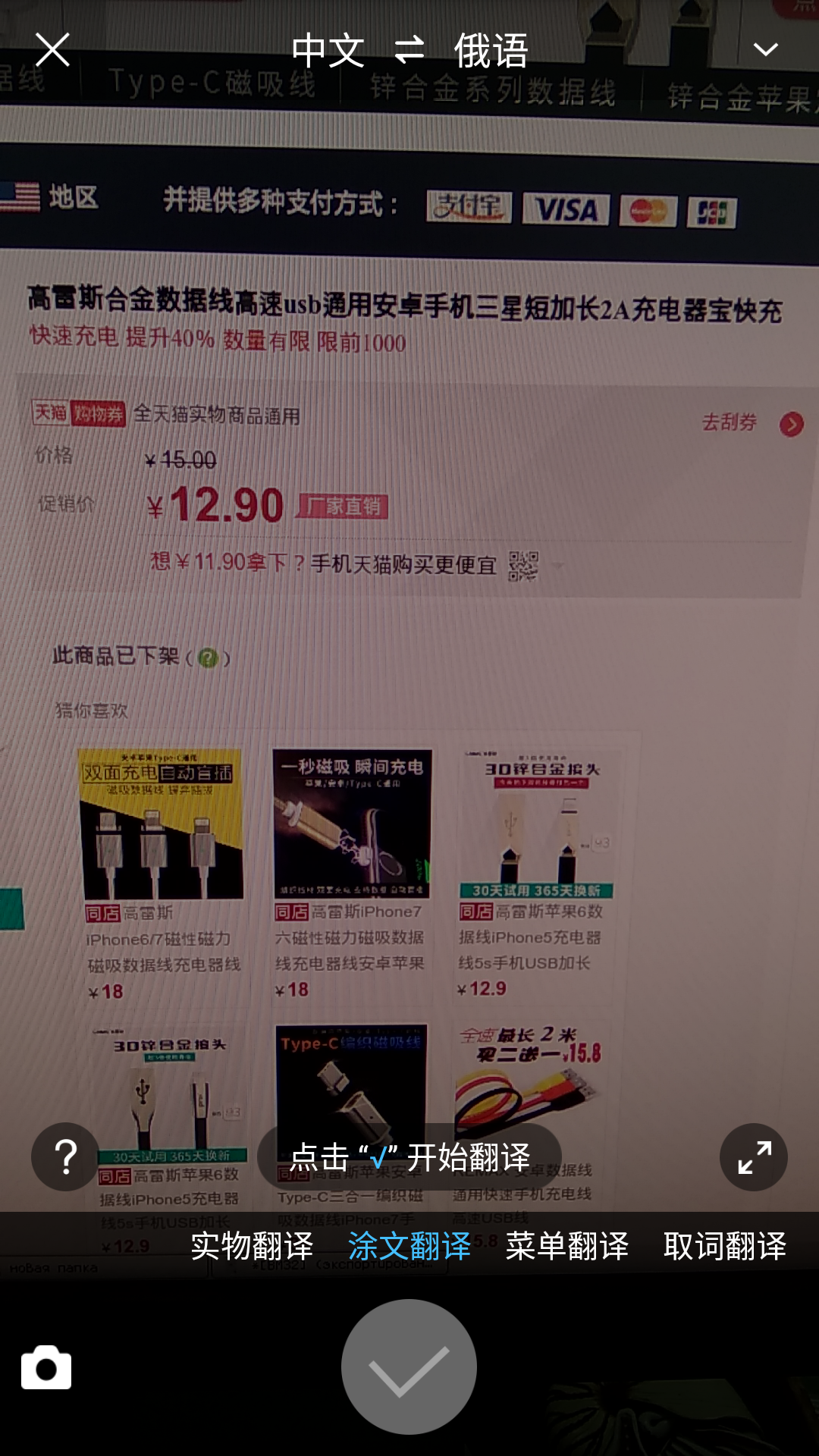Swap the translation languages
819x1456 pixels.
[409, 51]
